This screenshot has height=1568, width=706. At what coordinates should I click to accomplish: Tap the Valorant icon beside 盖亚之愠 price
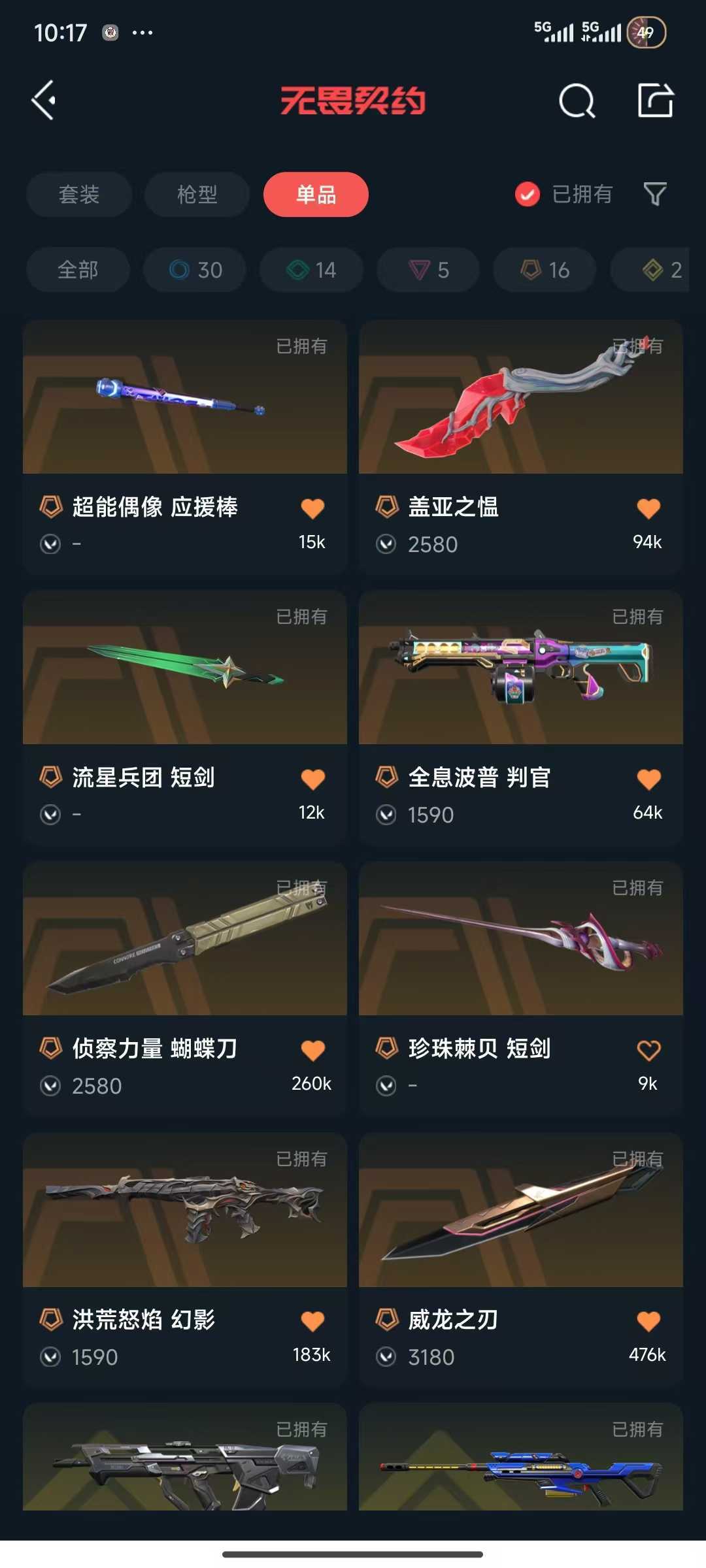[x=387, y=544]
